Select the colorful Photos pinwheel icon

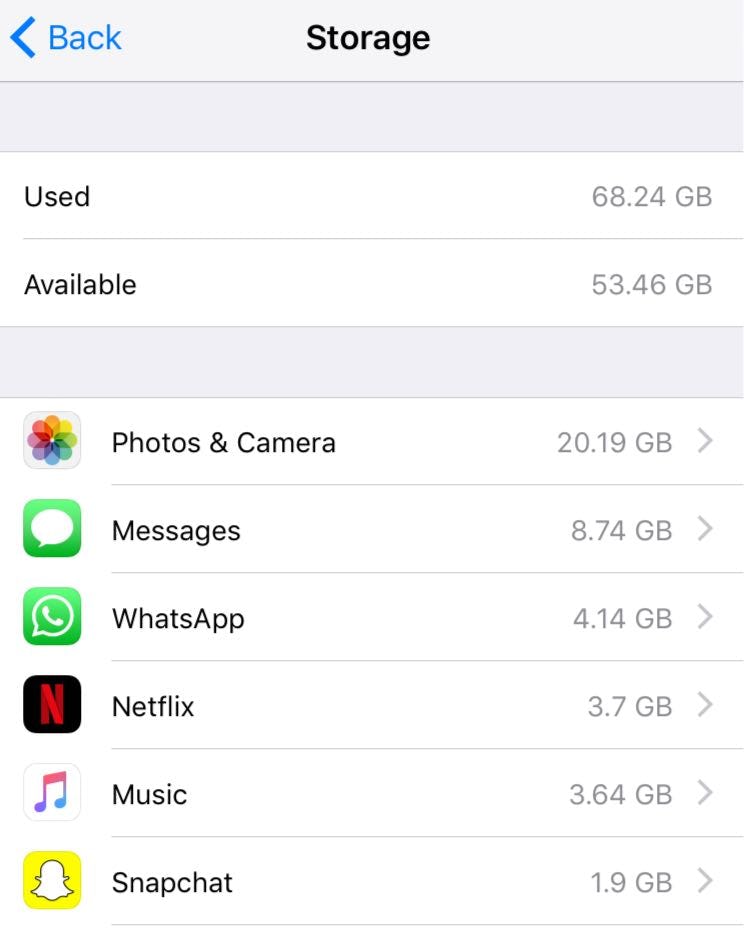tap(51, 441)
